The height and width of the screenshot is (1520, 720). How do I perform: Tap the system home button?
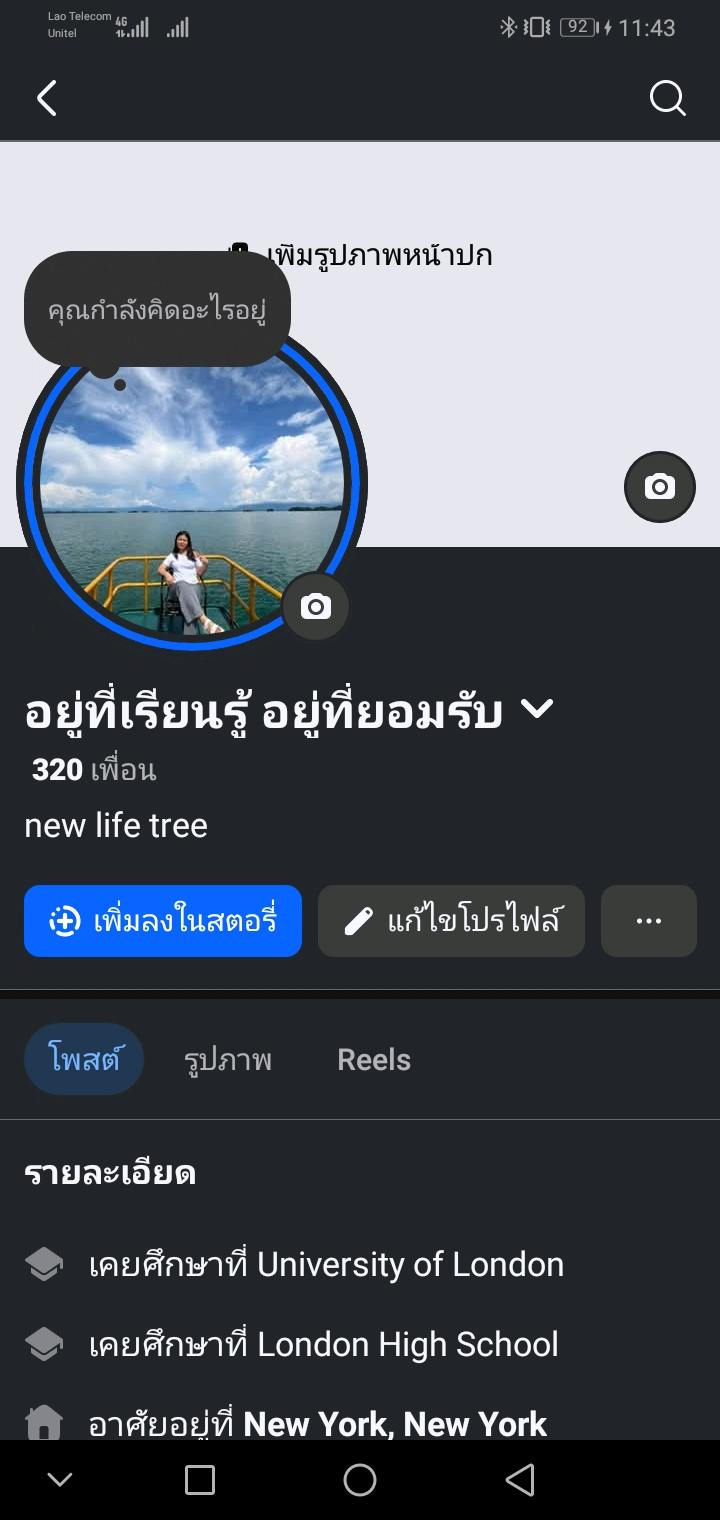[360, 1480]
